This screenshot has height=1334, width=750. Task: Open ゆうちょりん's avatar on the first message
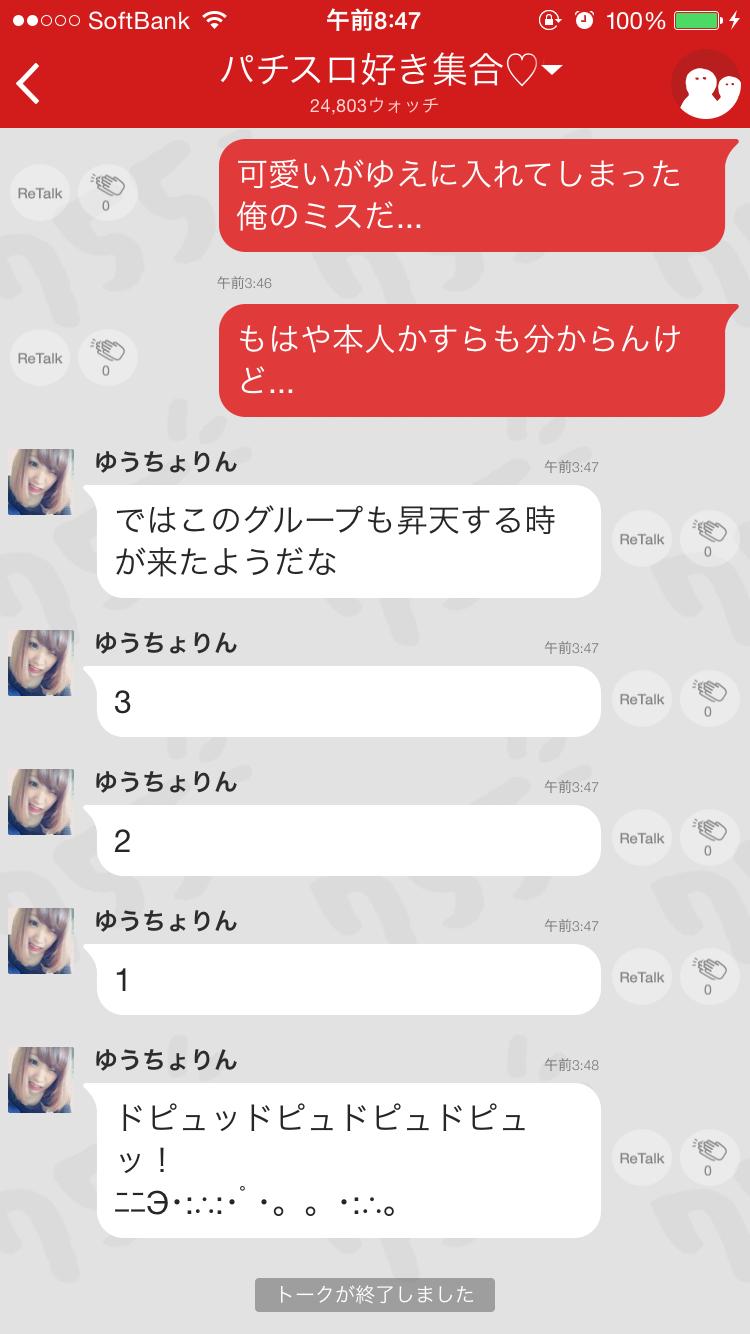[40, 483]
